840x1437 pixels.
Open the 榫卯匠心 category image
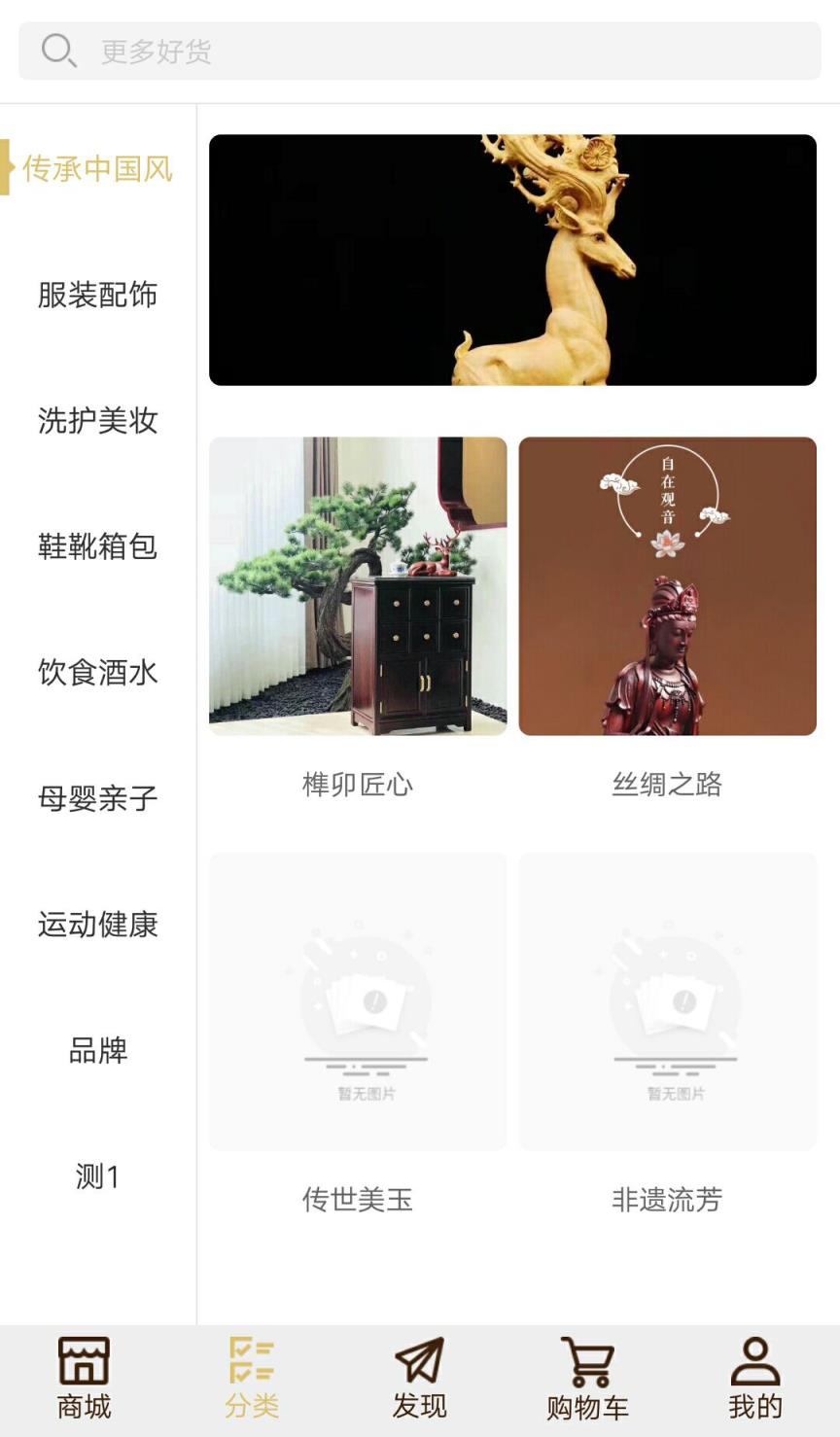[357, 585]
